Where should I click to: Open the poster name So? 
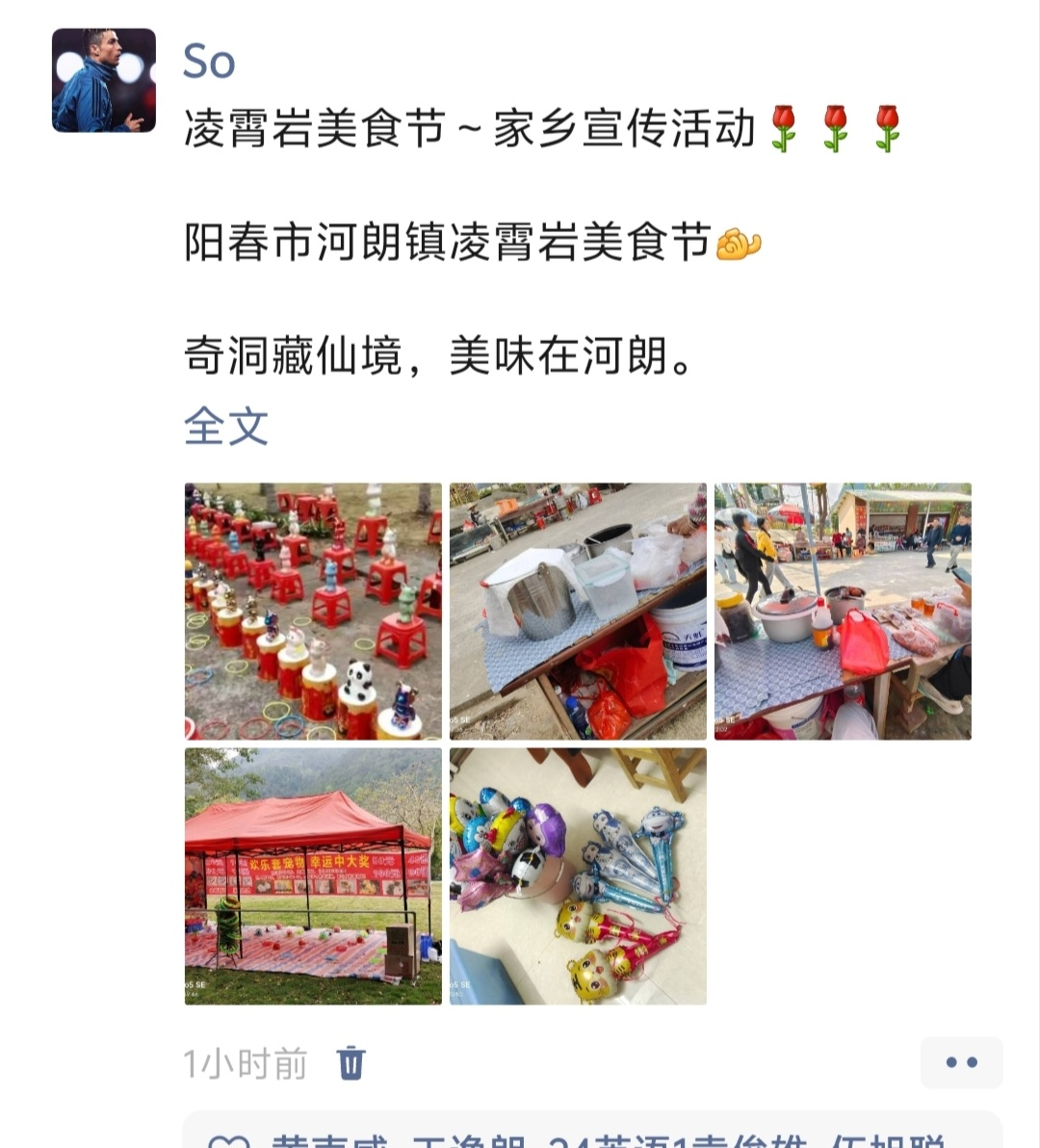click(x=209, y=62)
